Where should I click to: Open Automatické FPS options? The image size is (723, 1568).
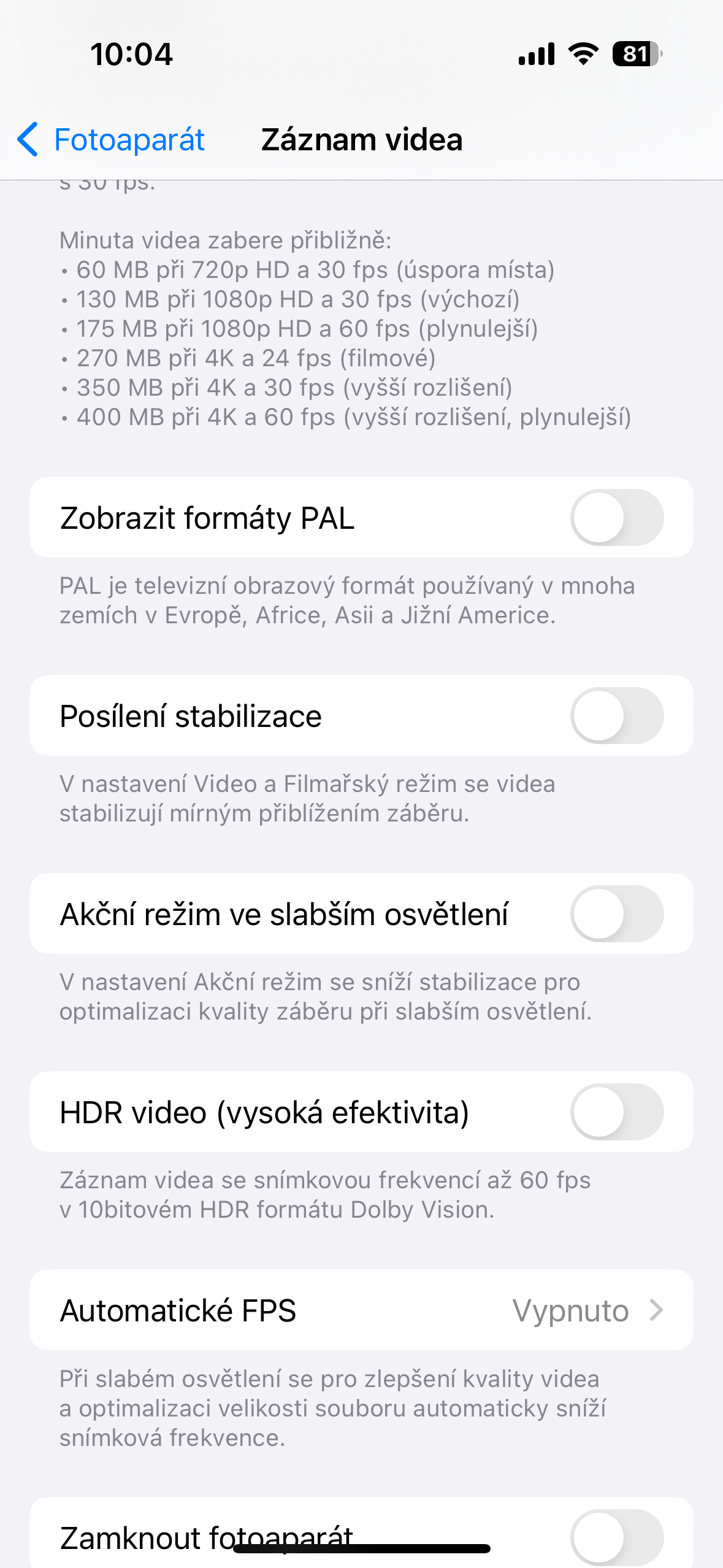coord(361,1310)
